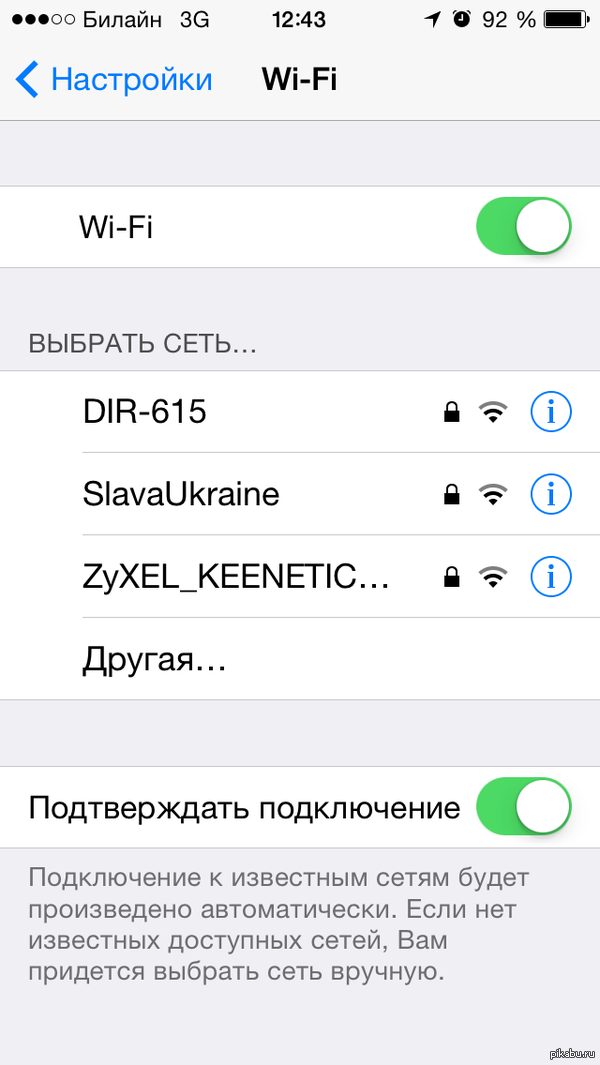Go back to Настройки
Screen dimensions: 600x1065
coord(113,80)
